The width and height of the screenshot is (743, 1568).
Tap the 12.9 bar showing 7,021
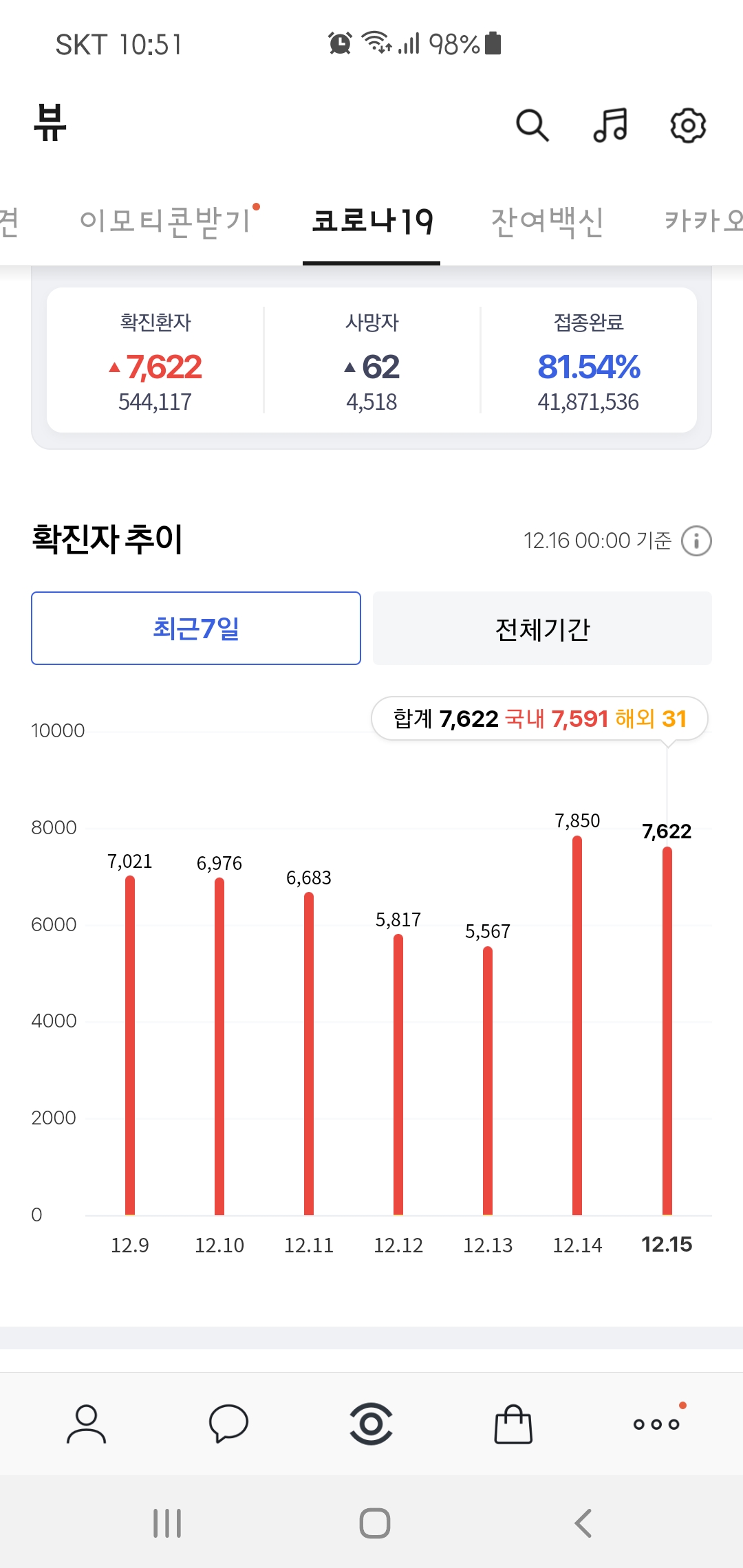pos(130,1045)
